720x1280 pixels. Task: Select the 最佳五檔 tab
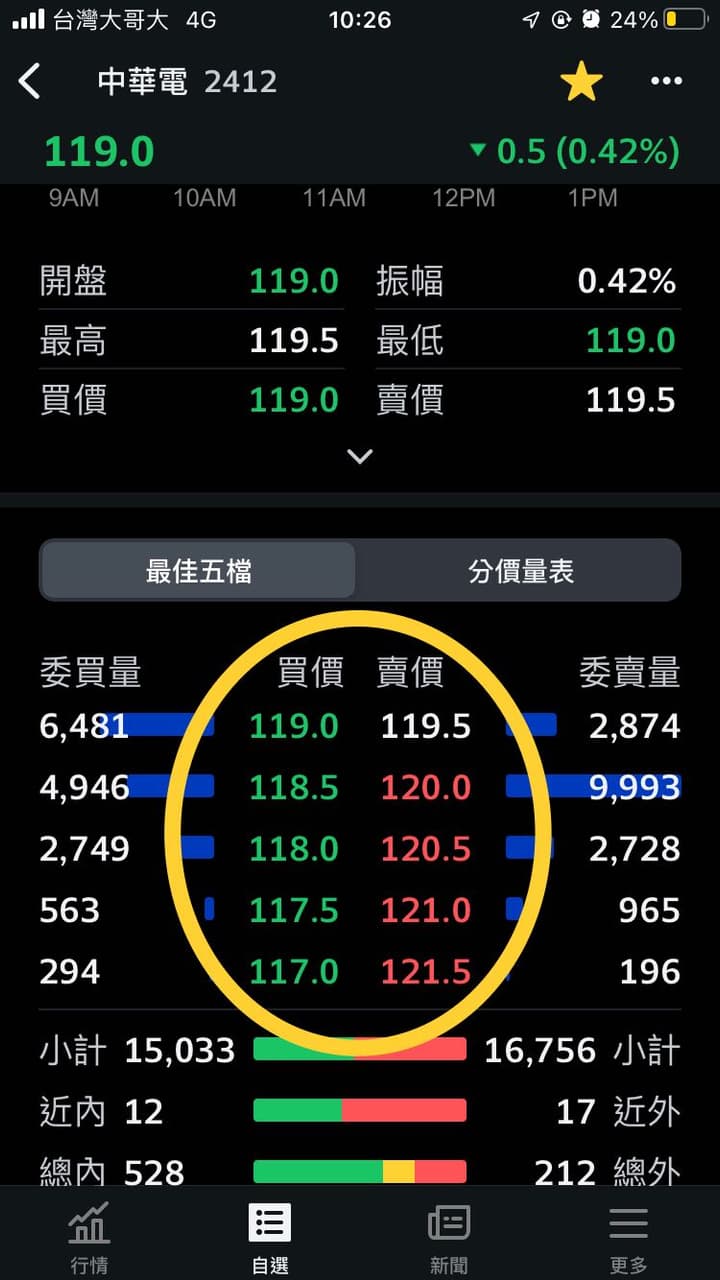click(x=197, y=570)
